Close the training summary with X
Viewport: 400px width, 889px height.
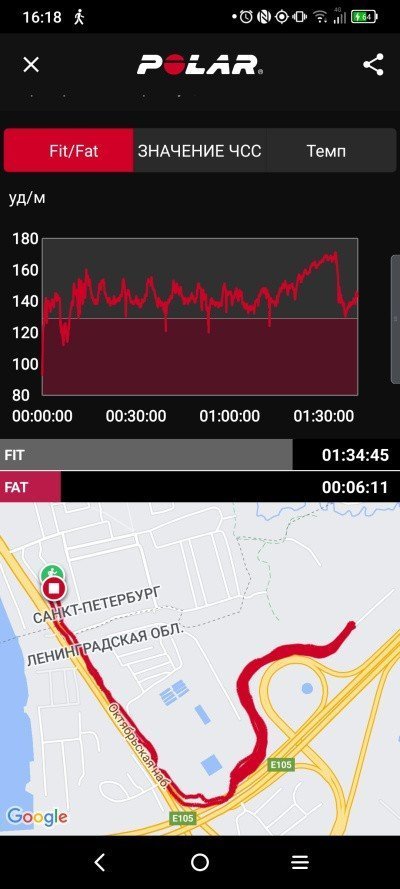coord(31,65)
